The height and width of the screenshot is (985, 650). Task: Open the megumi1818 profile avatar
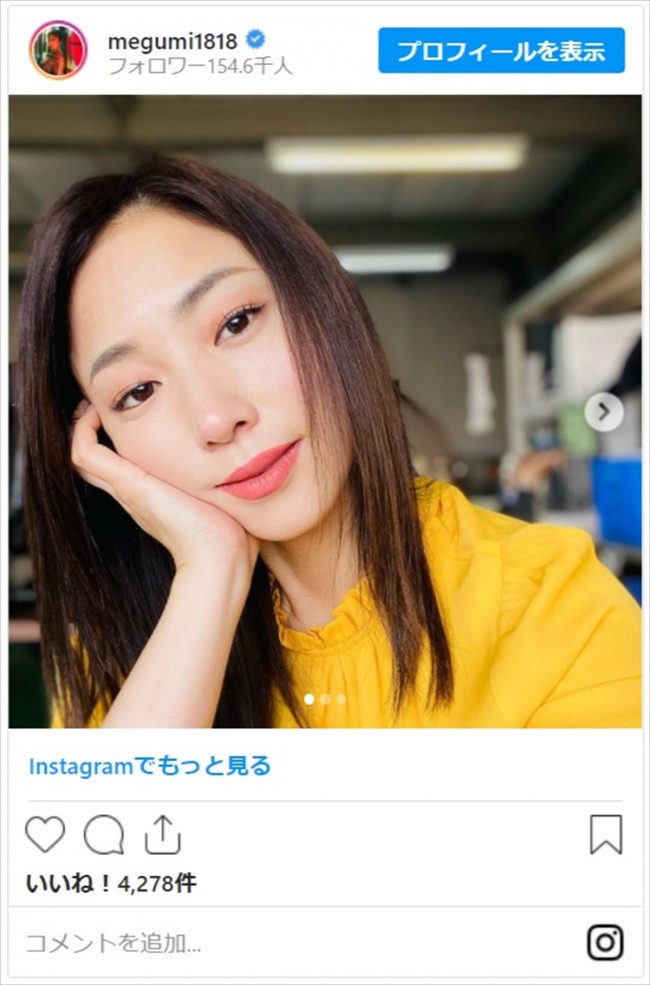[x=58, y=50]
